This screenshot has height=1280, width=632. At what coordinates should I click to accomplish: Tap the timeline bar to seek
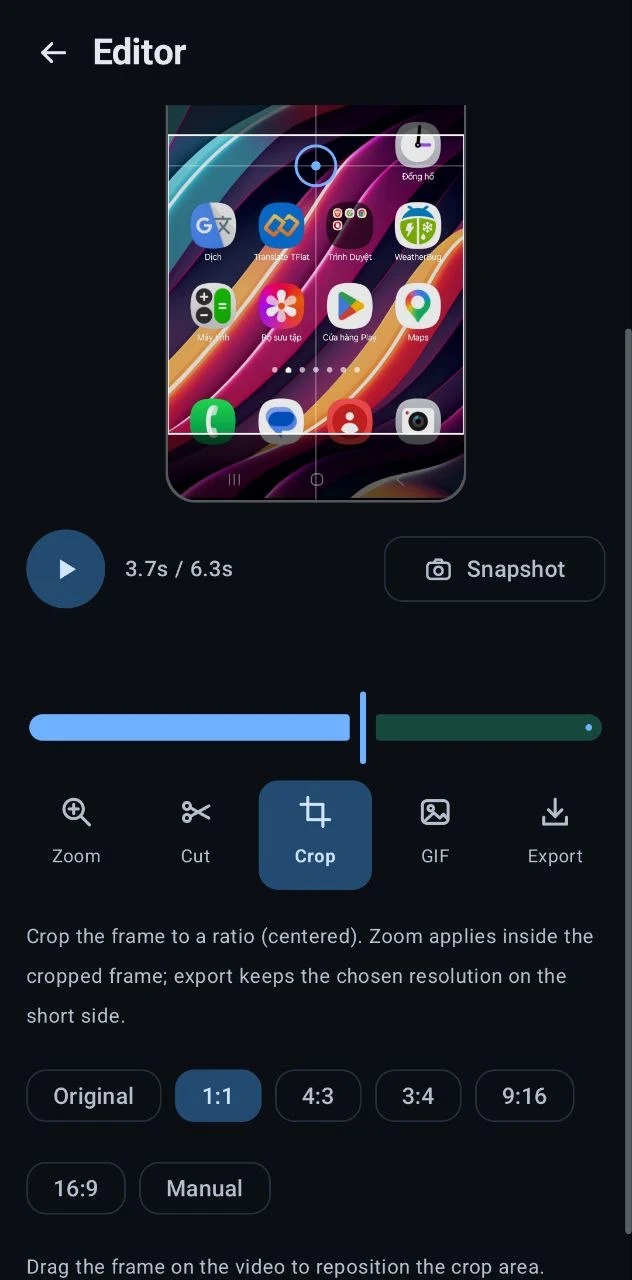coord(315,727)
